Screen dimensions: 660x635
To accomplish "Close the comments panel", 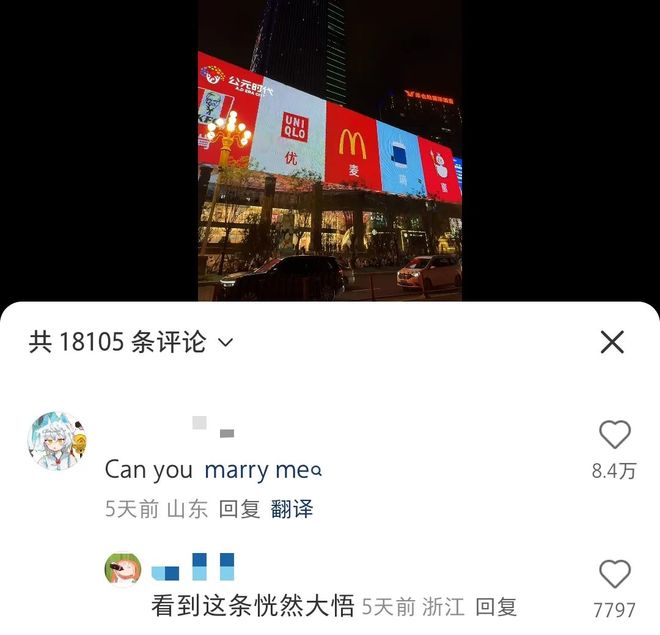I will pyautogui.click(x=612, y=342).
